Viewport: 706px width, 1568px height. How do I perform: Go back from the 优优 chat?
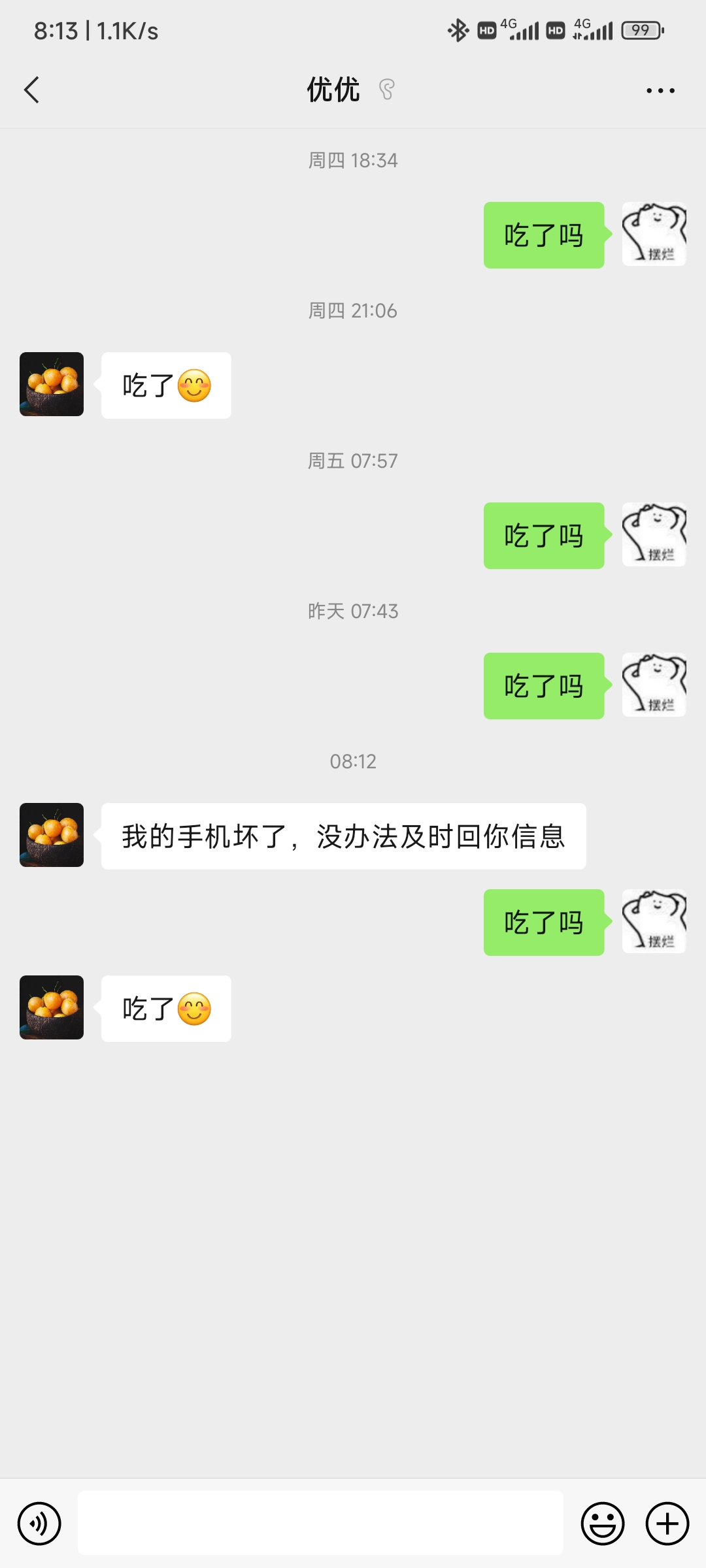(31, 90)
